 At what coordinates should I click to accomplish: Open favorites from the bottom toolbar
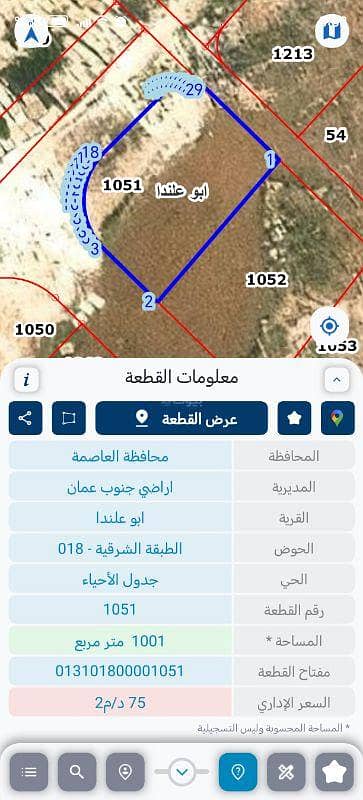[x=334, y=772]
